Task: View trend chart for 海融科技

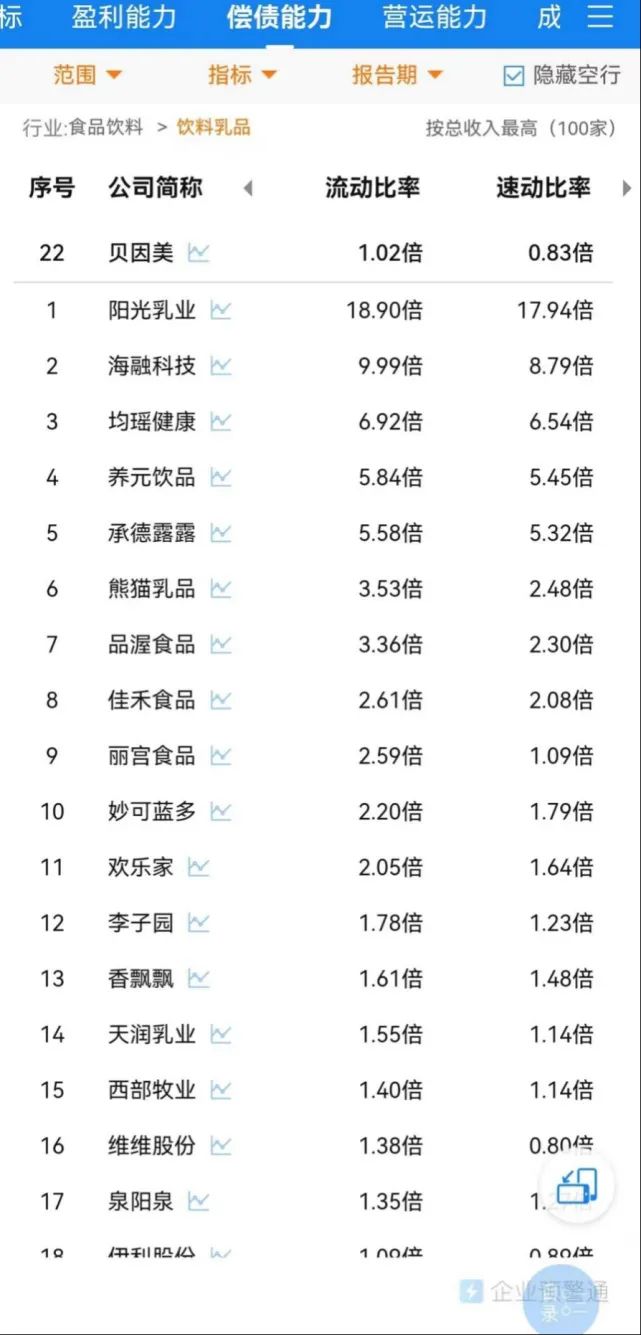Action: 220,366
